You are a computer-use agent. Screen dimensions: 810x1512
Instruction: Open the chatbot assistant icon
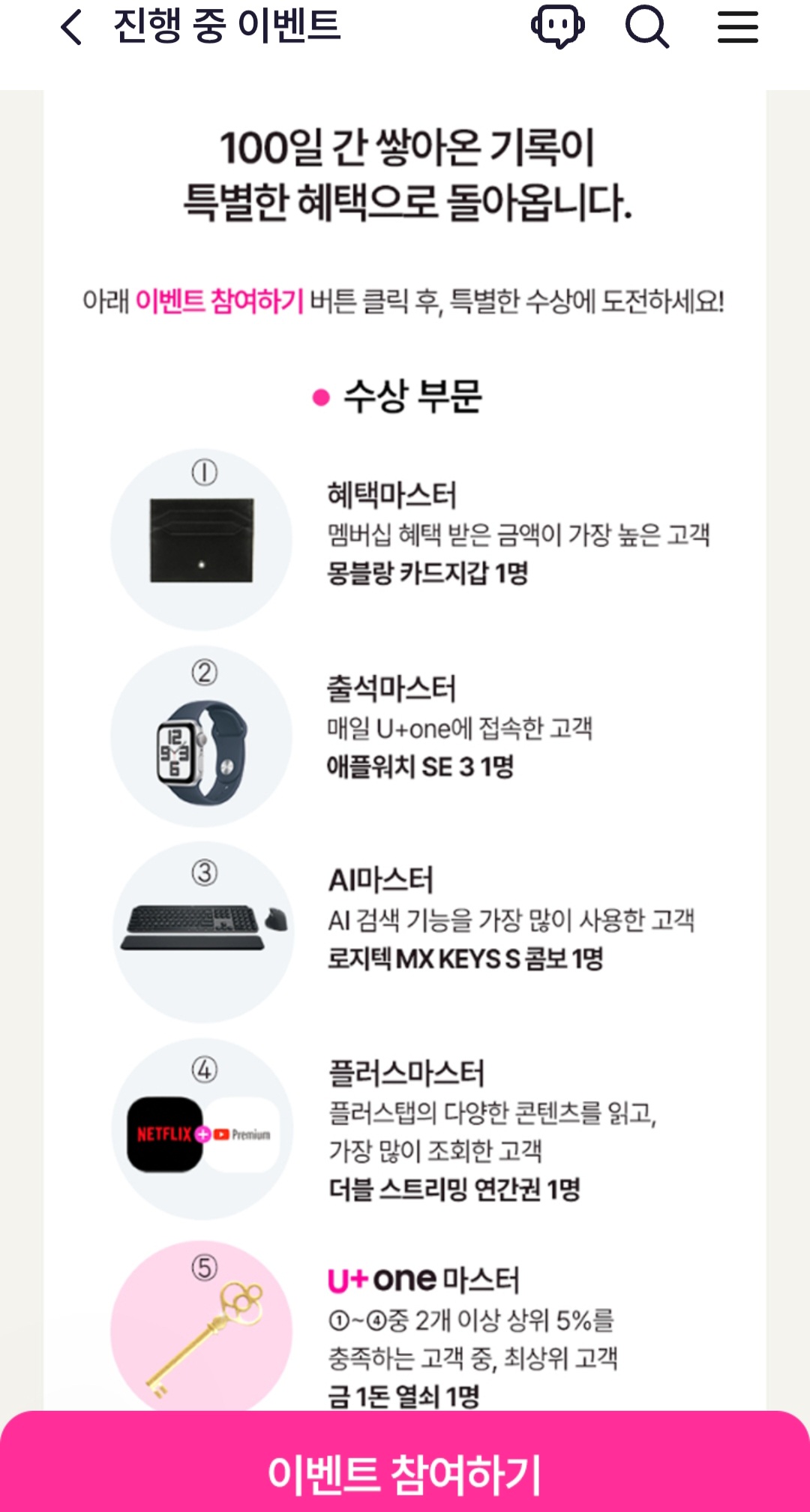pyautogui.click(x=558, y=27)
